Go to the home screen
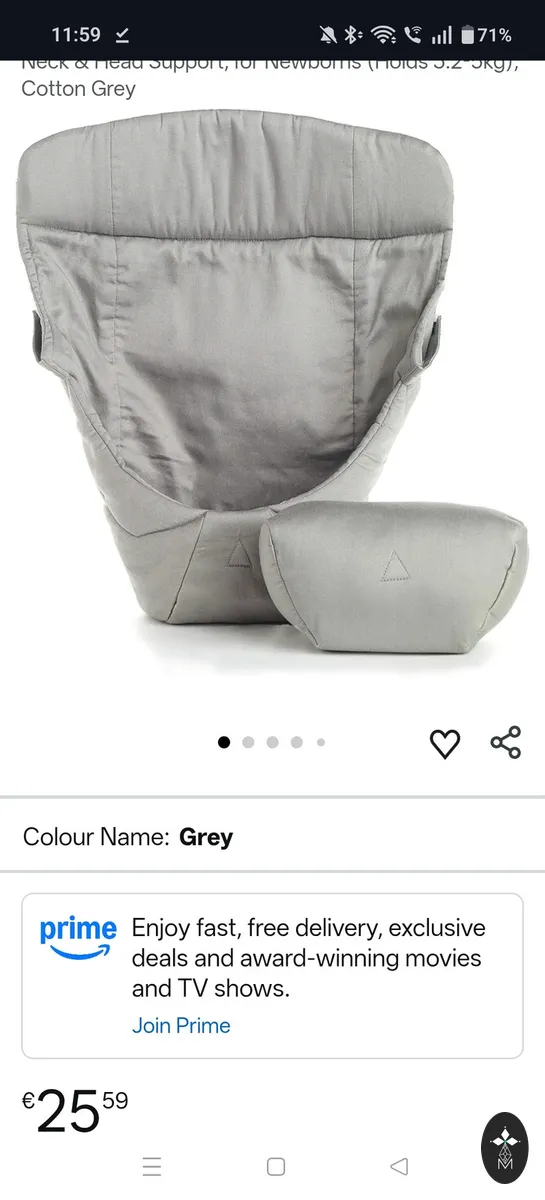 coord(276,1166)
